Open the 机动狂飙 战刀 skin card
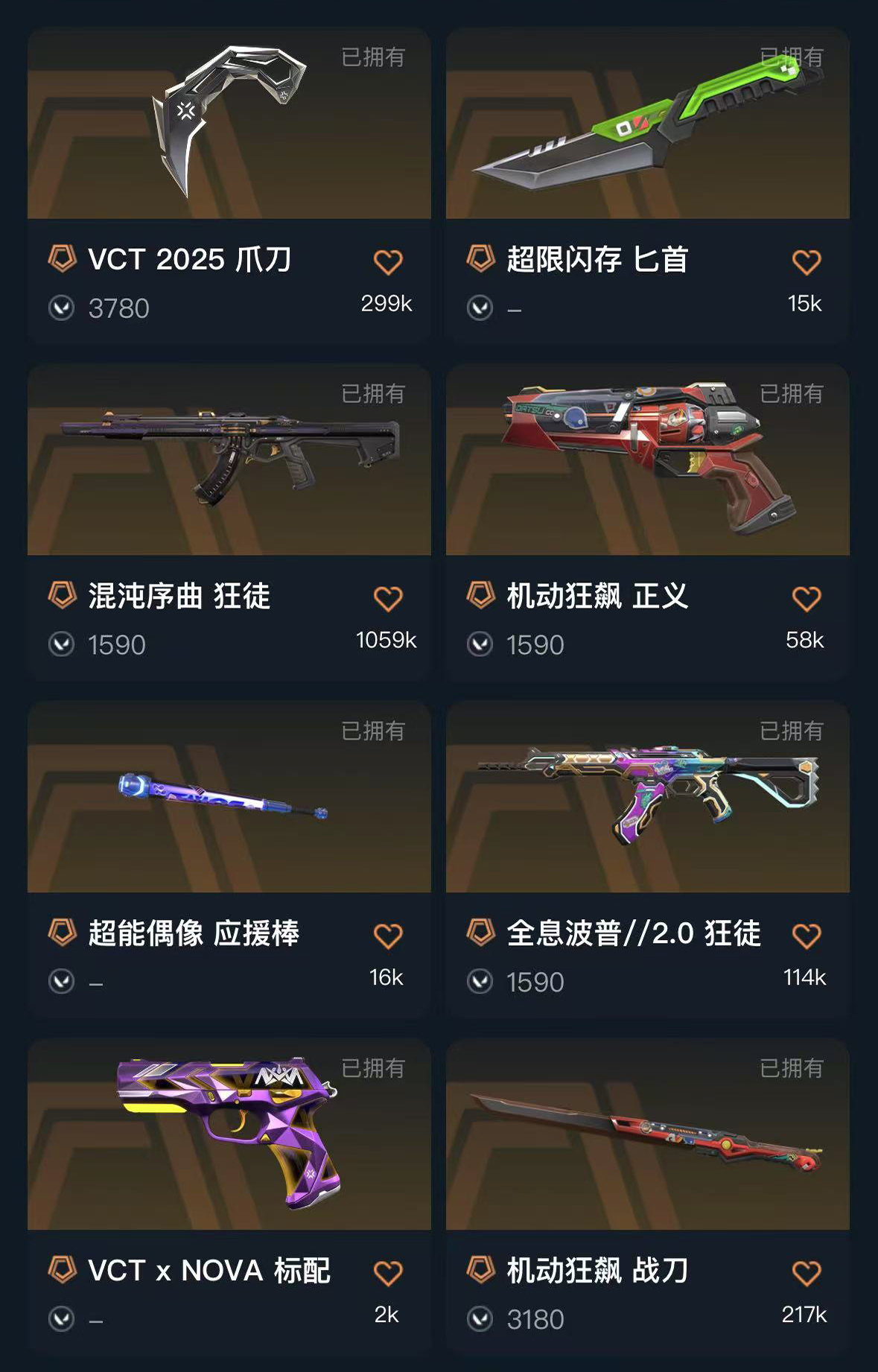The image size is (878, 1372). pyautogui.click(x=647, y=1134)
